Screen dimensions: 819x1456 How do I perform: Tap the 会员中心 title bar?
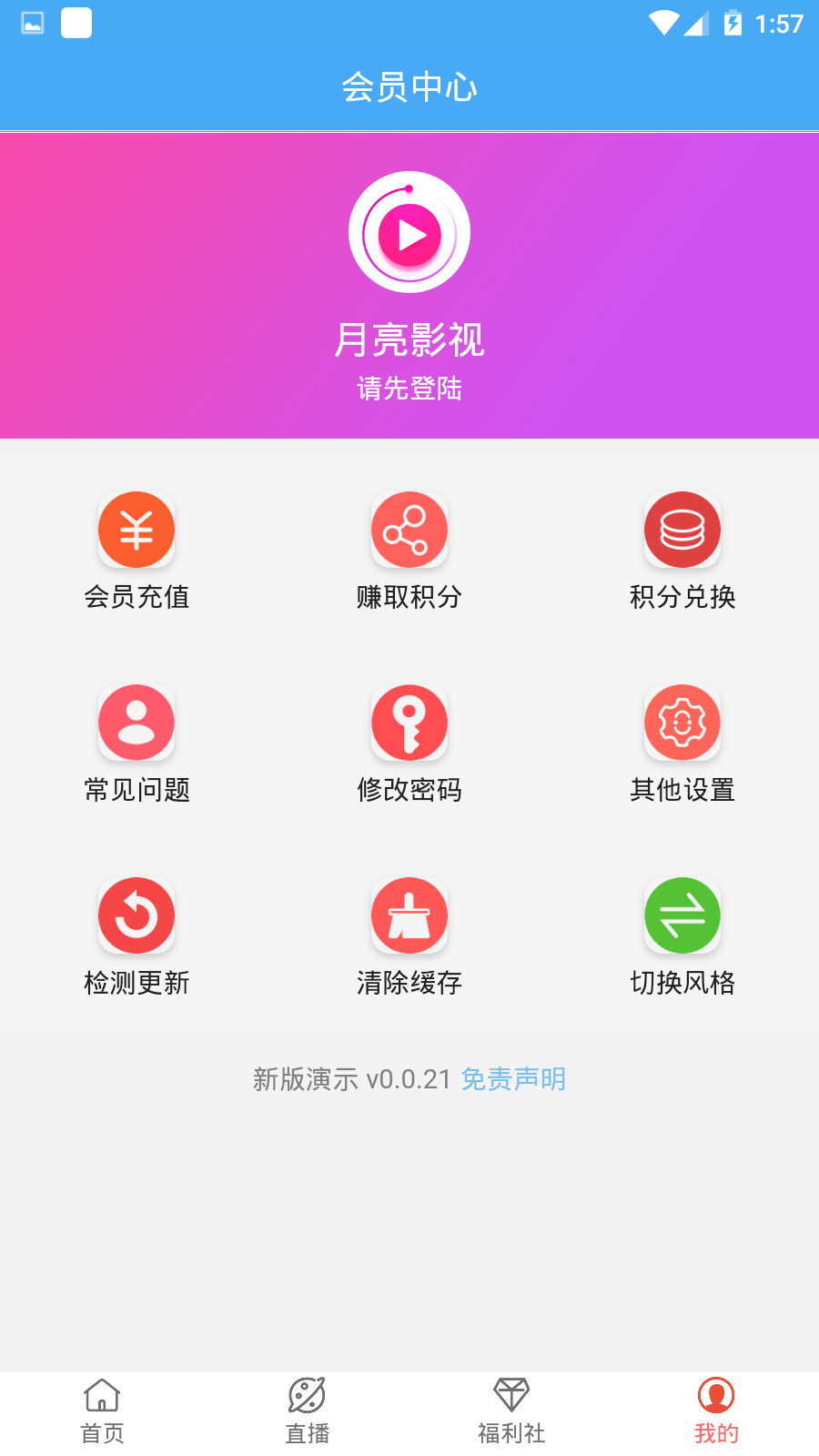[409, 86]
